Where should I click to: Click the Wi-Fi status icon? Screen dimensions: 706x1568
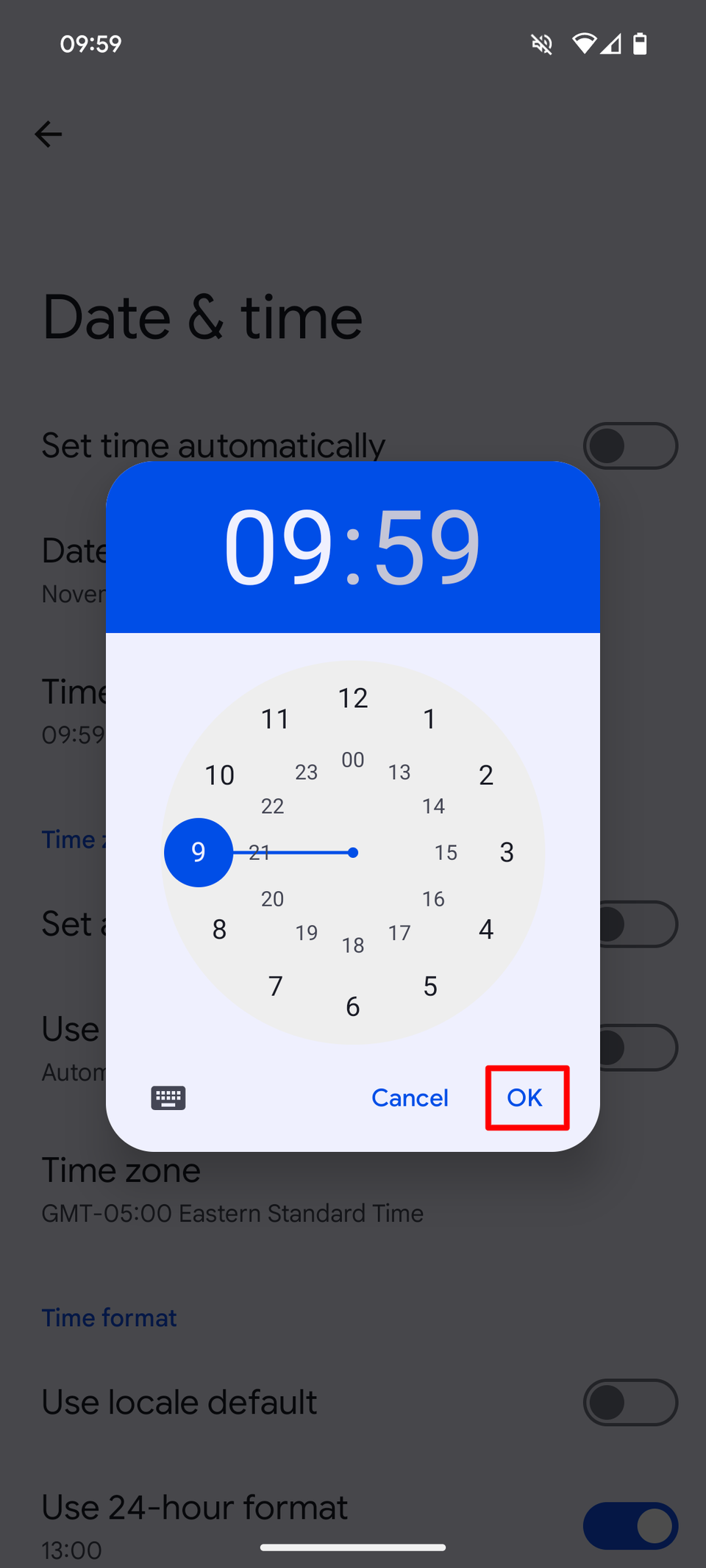pyautogui.click(x=583, y=44)
